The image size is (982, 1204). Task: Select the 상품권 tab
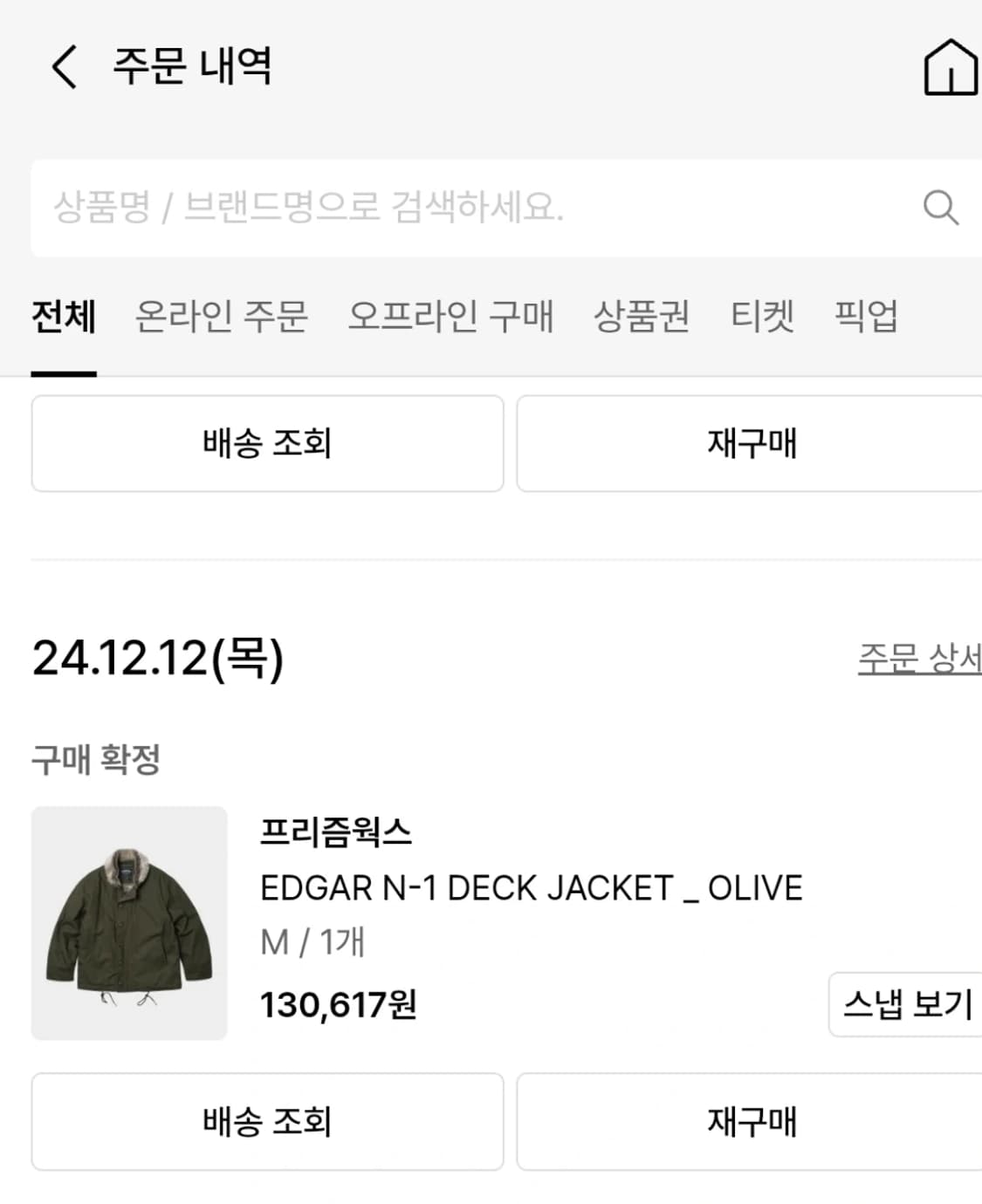coord(642,318)
